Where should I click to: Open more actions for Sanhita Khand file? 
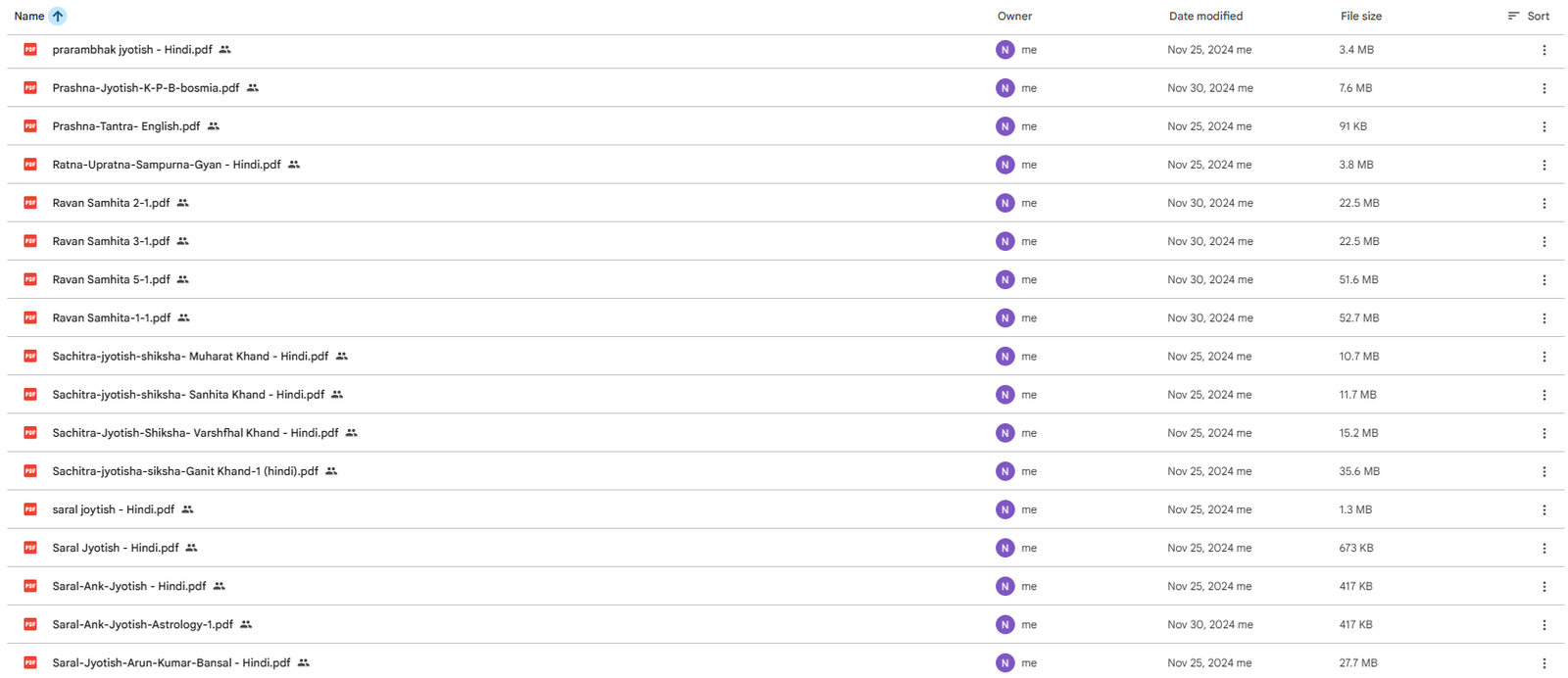click(1543, 395)
